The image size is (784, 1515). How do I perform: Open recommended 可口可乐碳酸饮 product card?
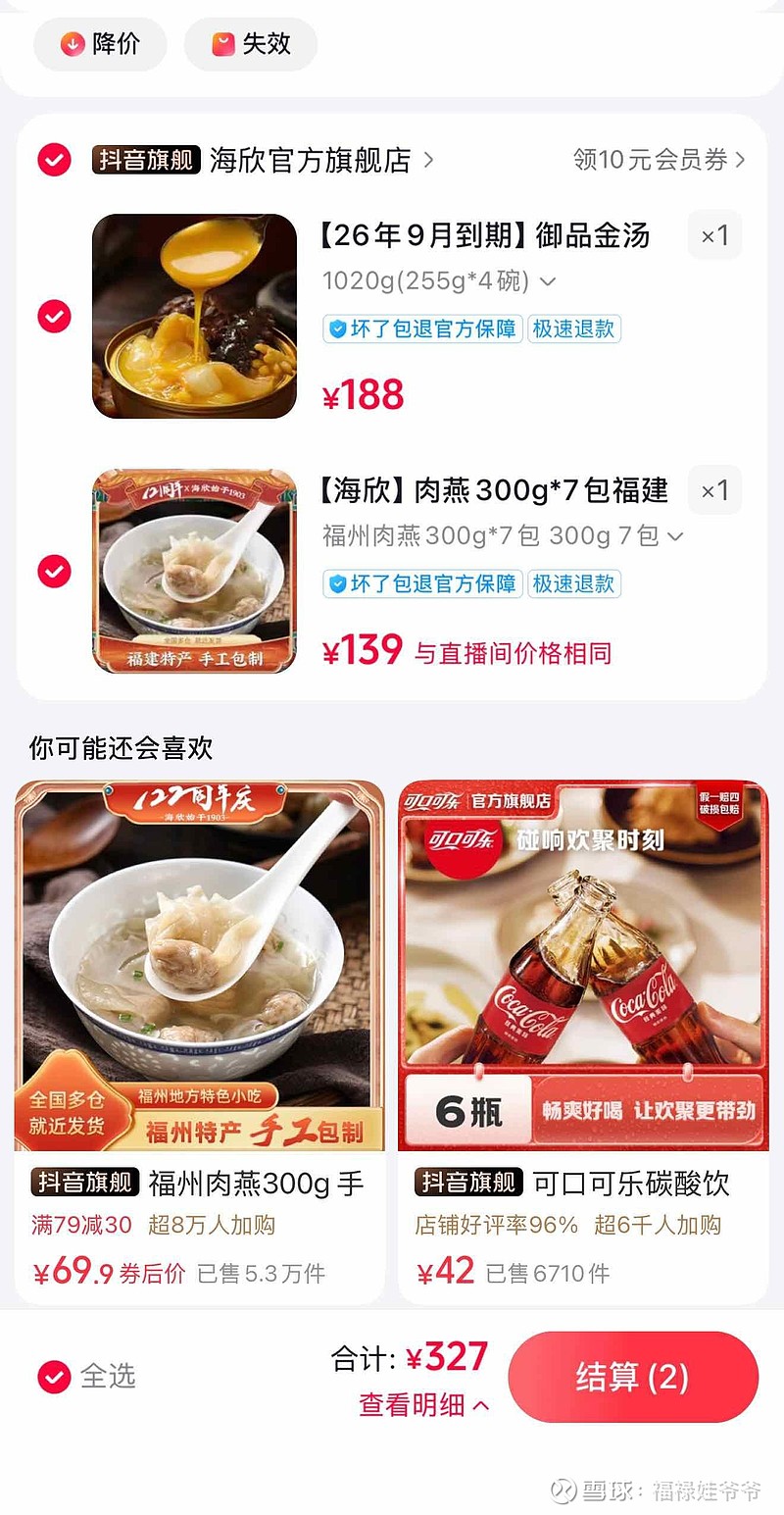point(582,1039)
